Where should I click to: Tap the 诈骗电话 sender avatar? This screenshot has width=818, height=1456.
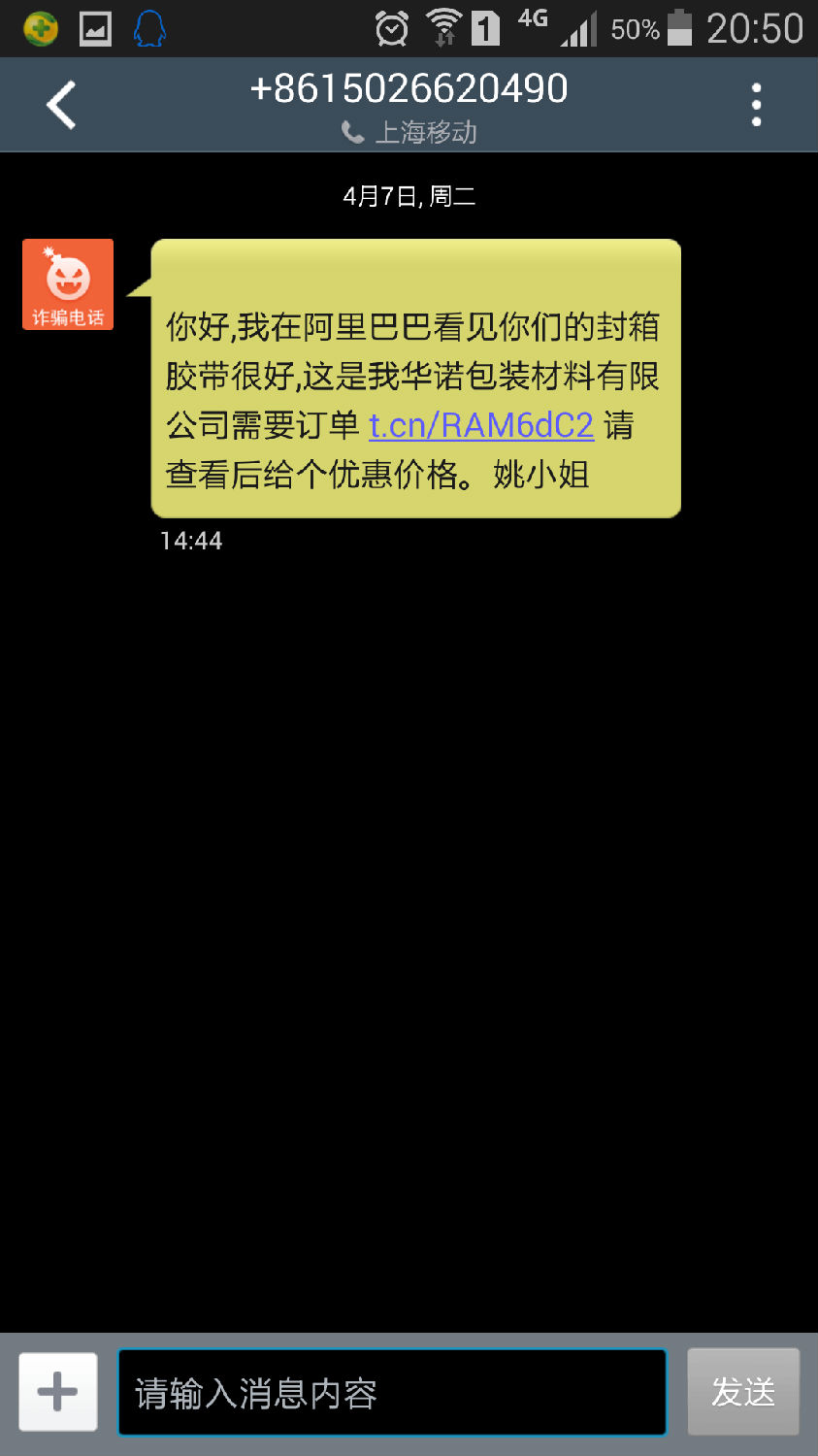tap(68, 284)
